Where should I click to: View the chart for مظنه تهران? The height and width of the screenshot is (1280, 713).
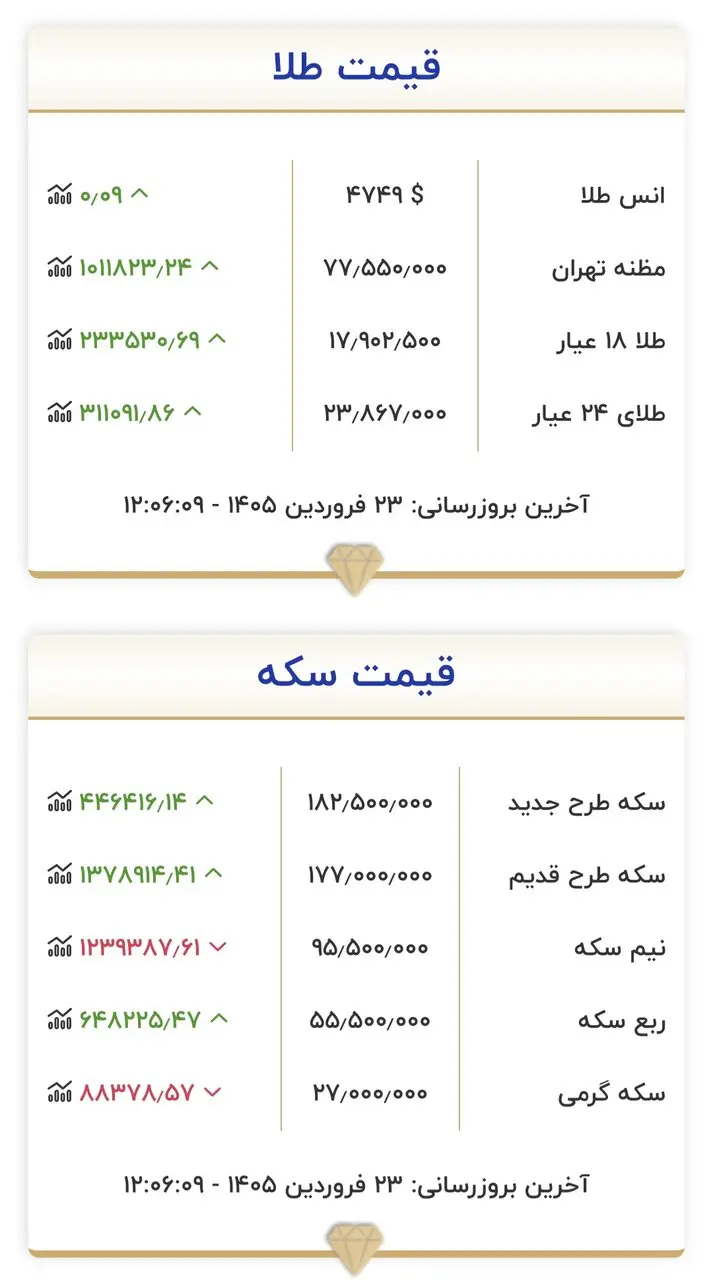click(x=60, y=267)
